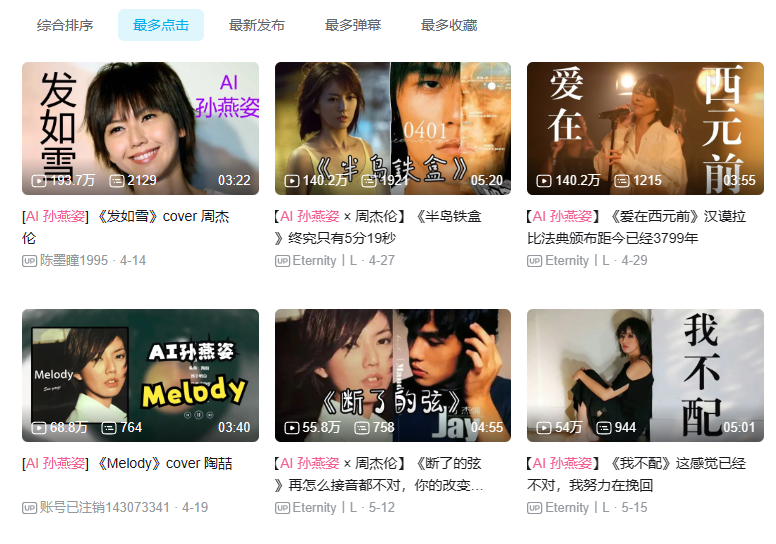The width and height of the screenshot is (776, 544).
Task: Sort results by 最多弹幕
Action: (x=352, y=25)
